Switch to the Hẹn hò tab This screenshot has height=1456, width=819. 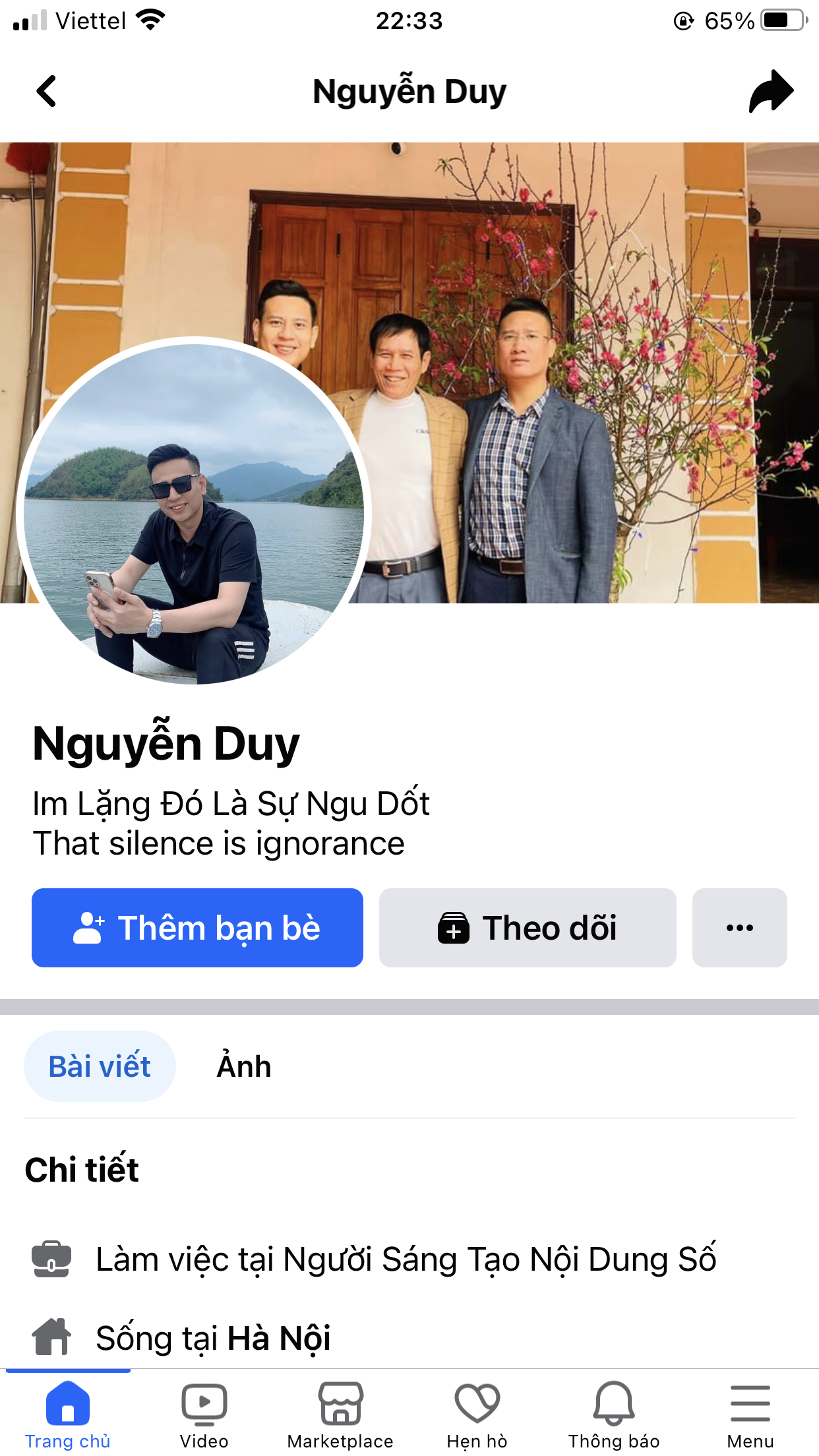pos(477,1414)
